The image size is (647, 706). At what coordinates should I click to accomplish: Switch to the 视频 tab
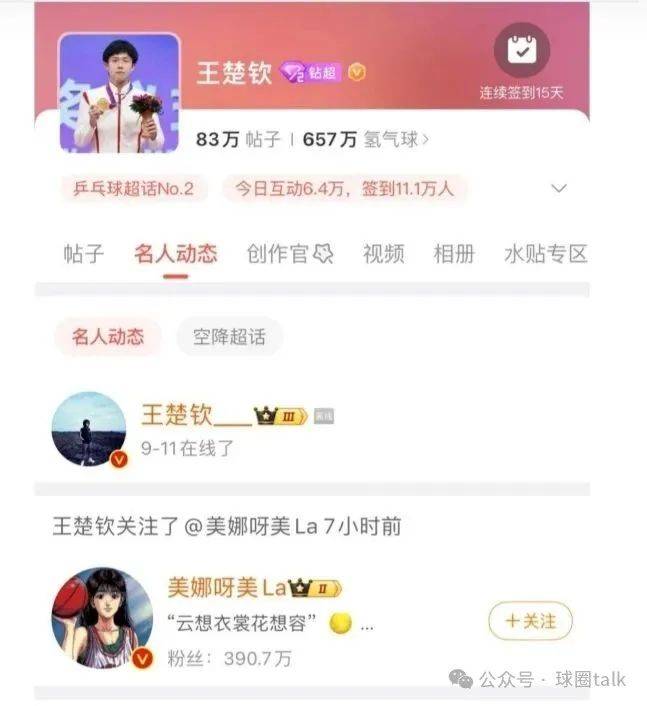coord(383,253)
